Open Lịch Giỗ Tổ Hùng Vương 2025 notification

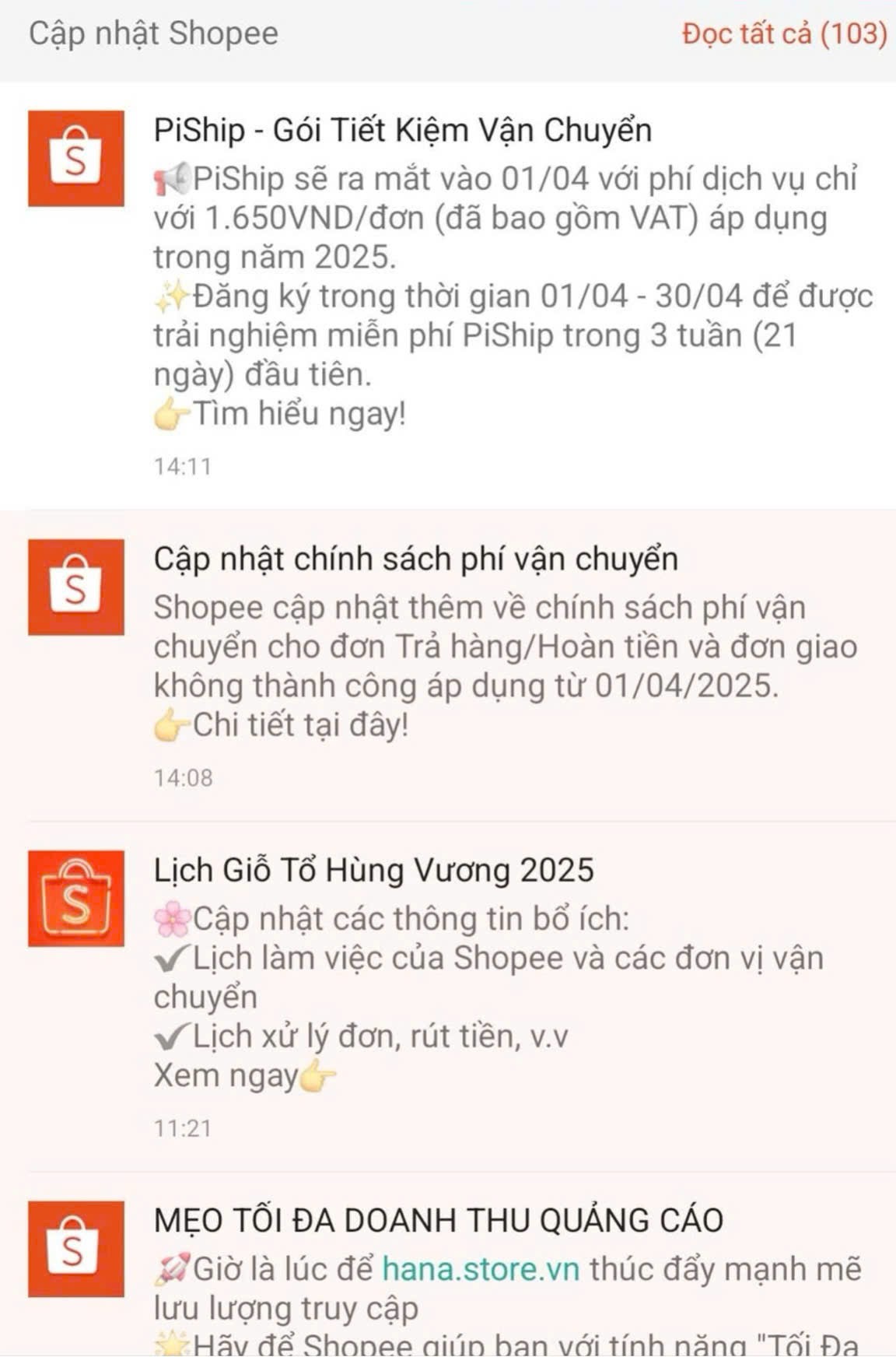click(373, 870)
